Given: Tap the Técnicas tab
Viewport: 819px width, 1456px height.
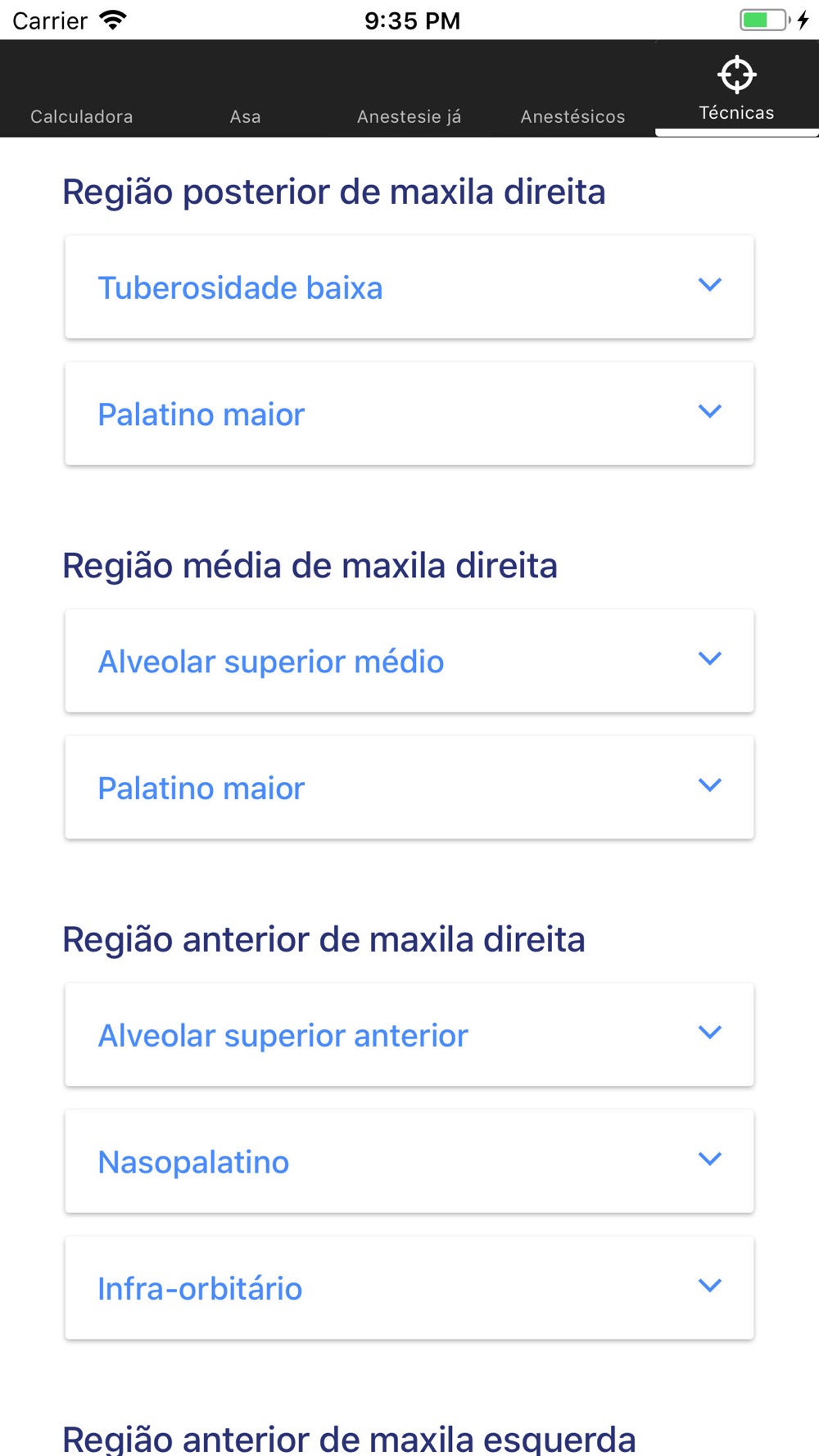Looking at the screenshot, I should coord(737,88).
